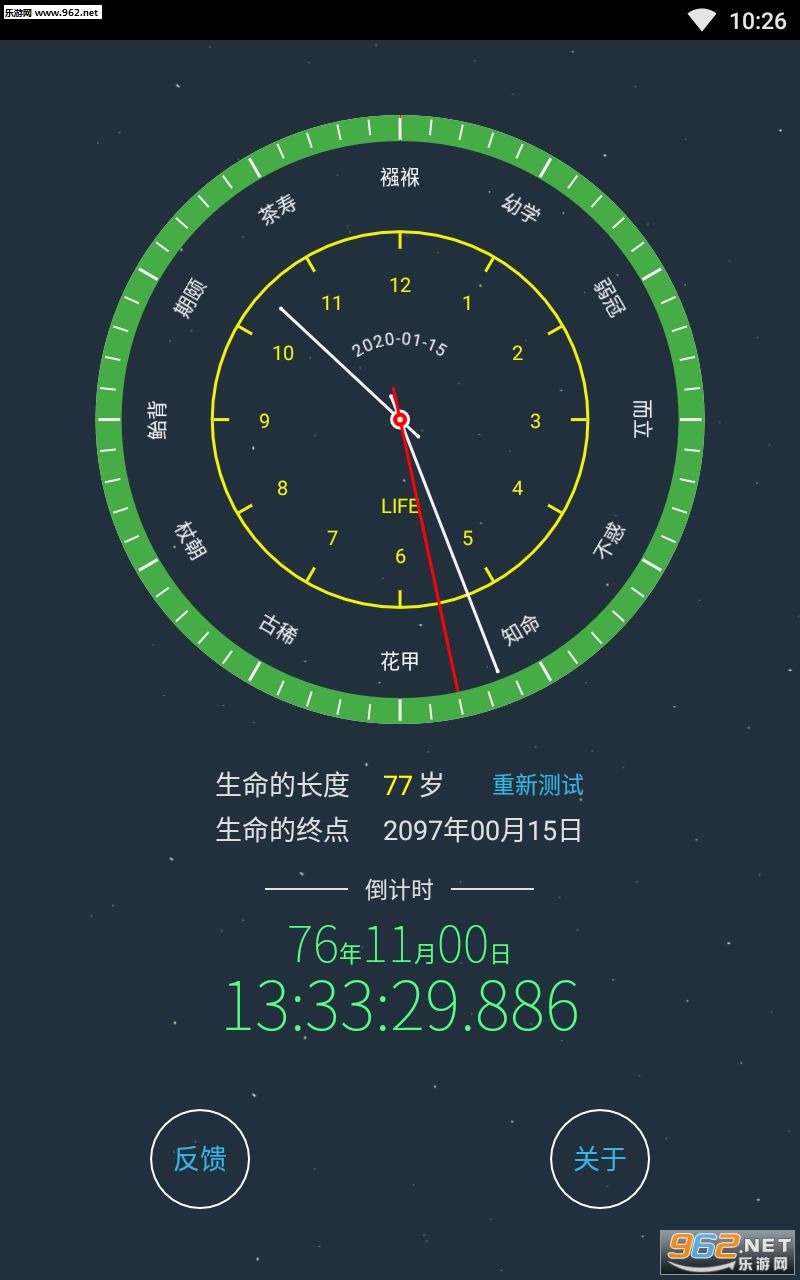Tap 重新测试 to retake the test
The image size is (800, 1280).
[538, 785]
